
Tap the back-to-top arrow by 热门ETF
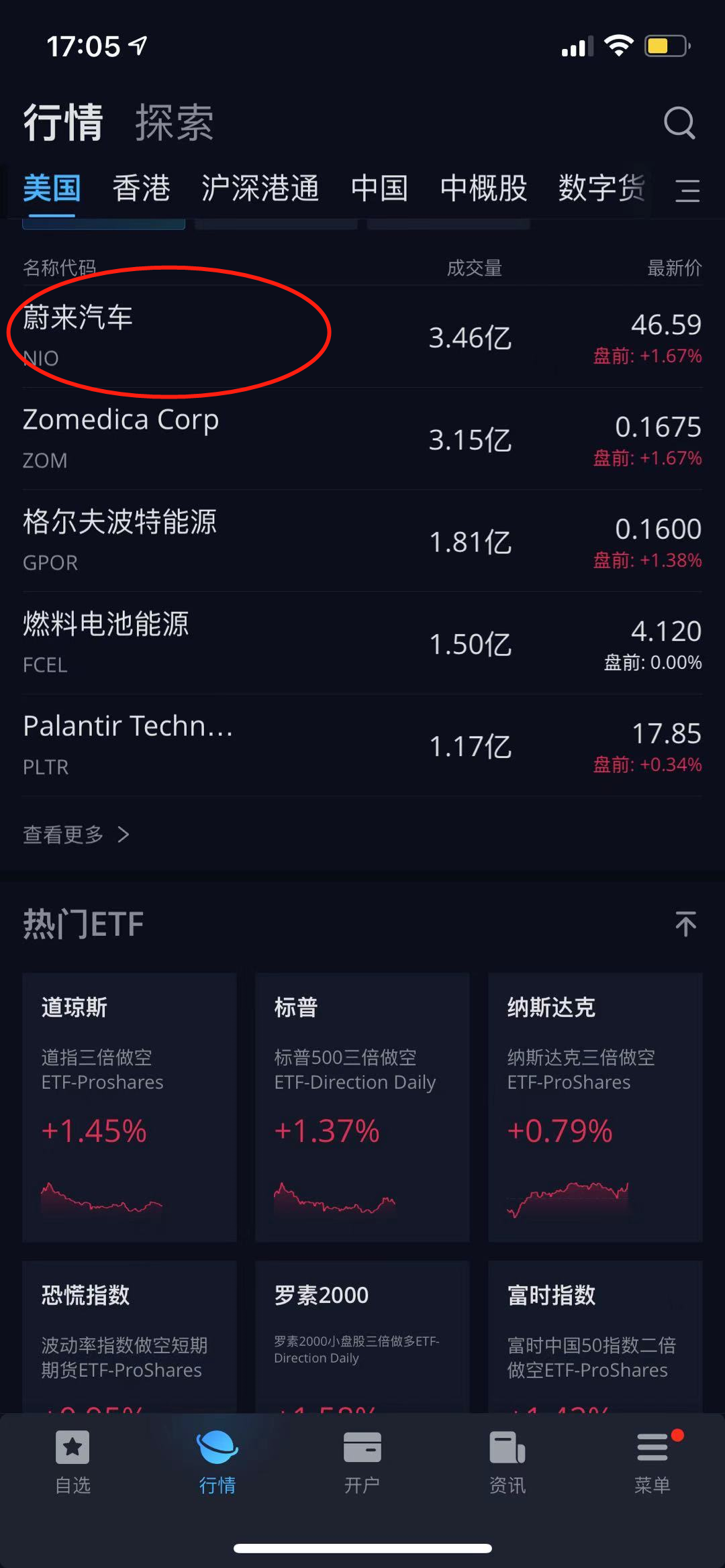pos(685,924)
